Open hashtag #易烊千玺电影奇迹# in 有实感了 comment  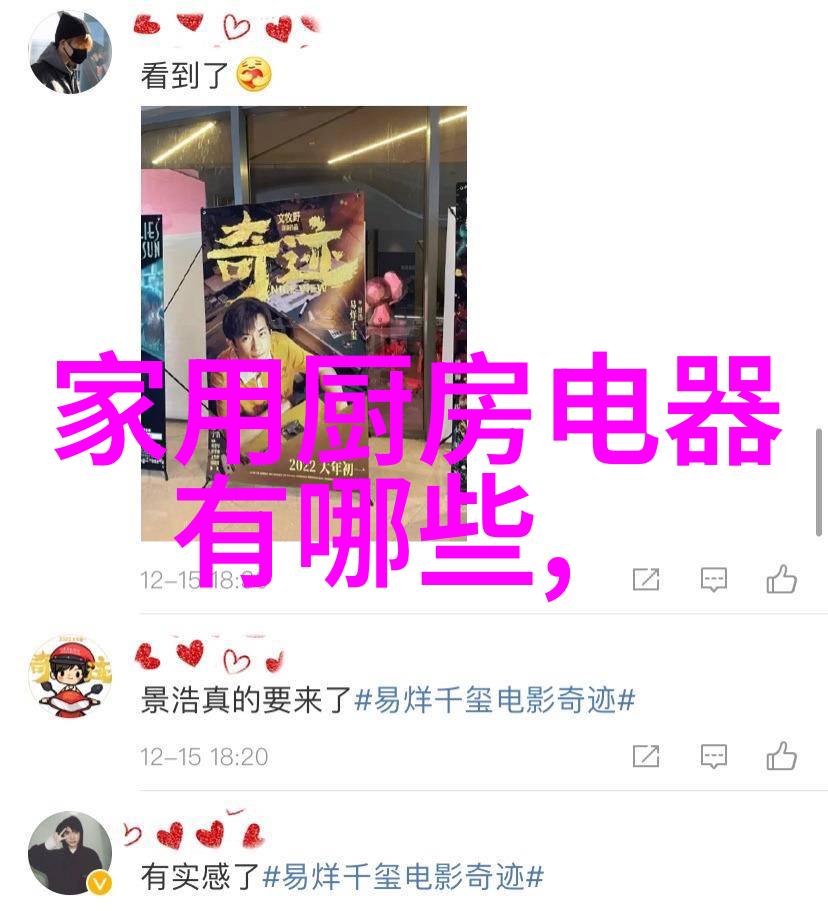403,877
